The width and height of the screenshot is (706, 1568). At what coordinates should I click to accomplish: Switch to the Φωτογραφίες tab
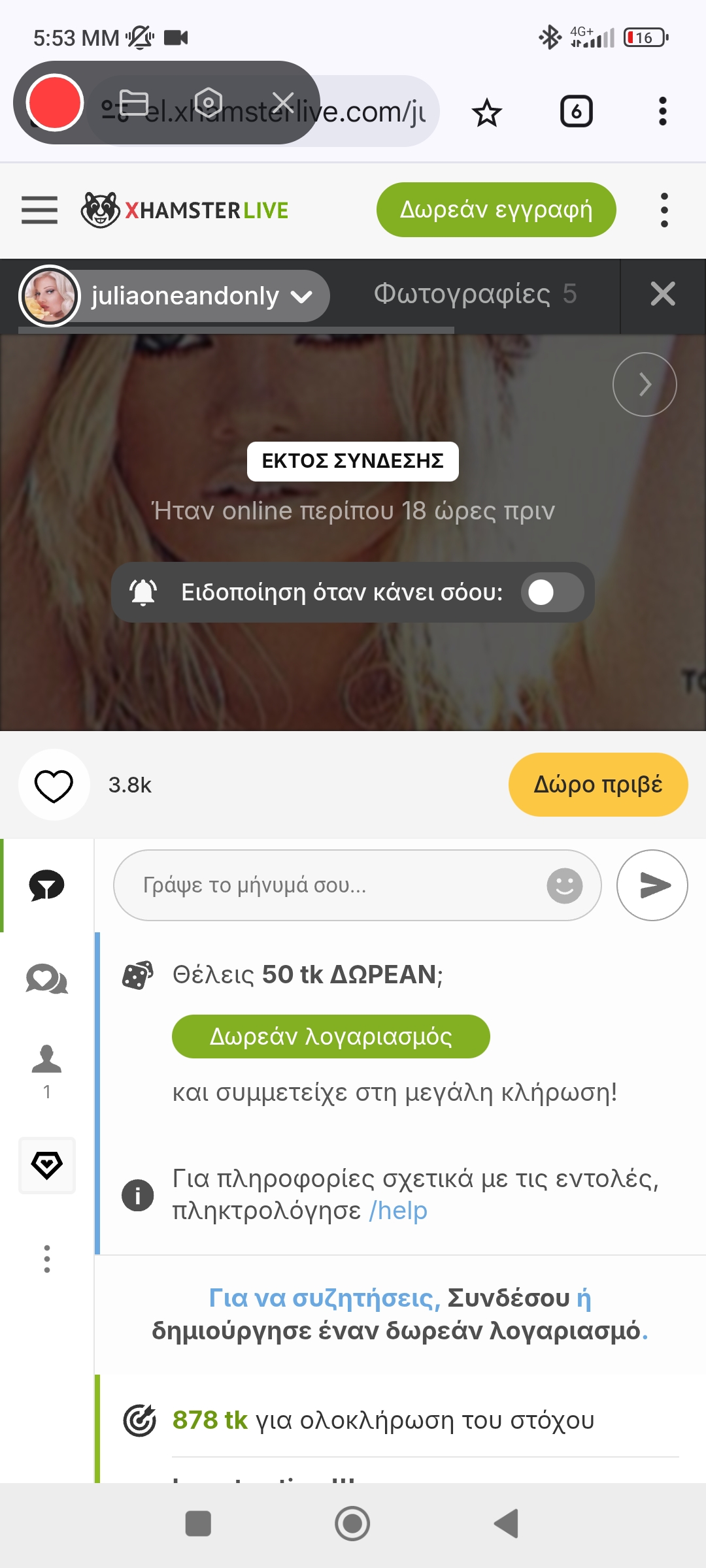pos(475,295)
